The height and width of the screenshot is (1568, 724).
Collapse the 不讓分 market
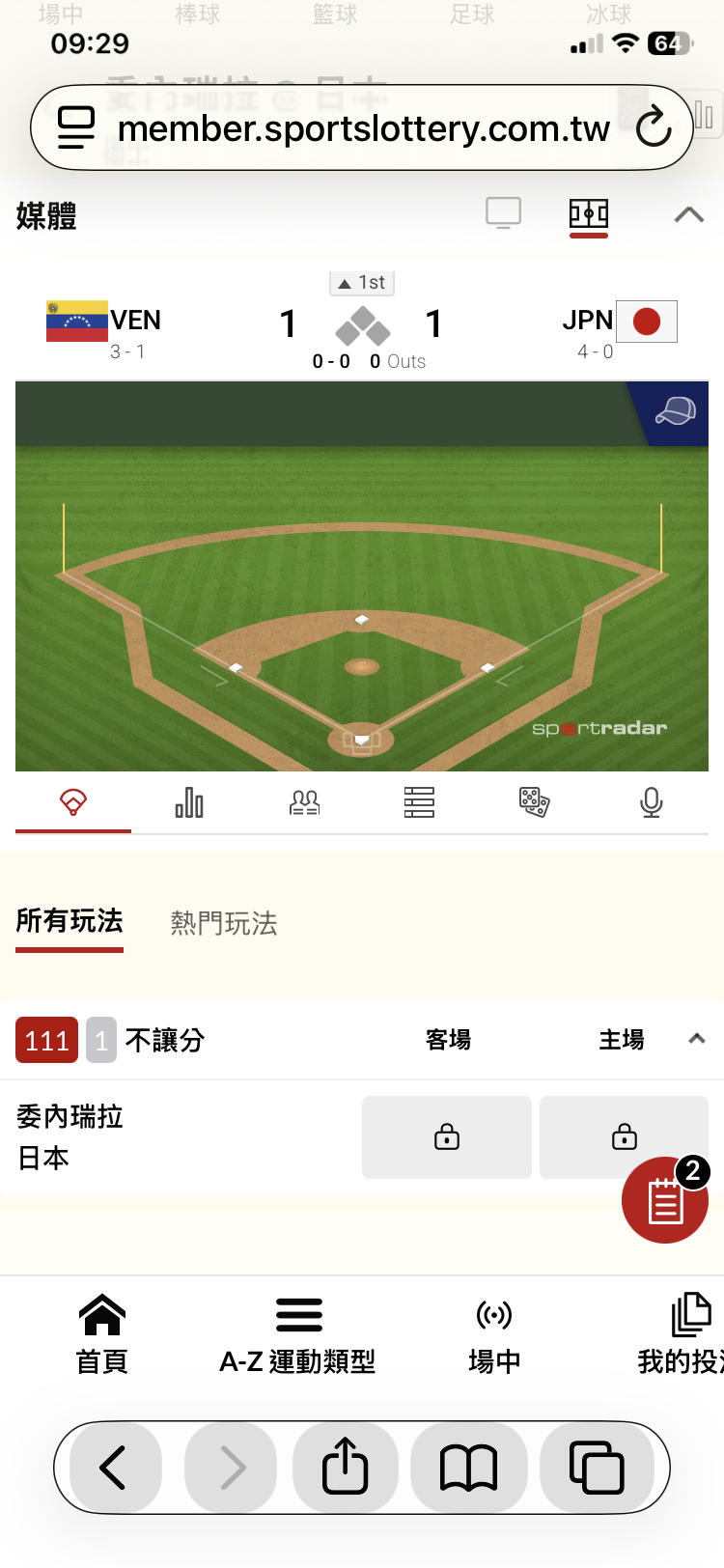(696, 1040)
